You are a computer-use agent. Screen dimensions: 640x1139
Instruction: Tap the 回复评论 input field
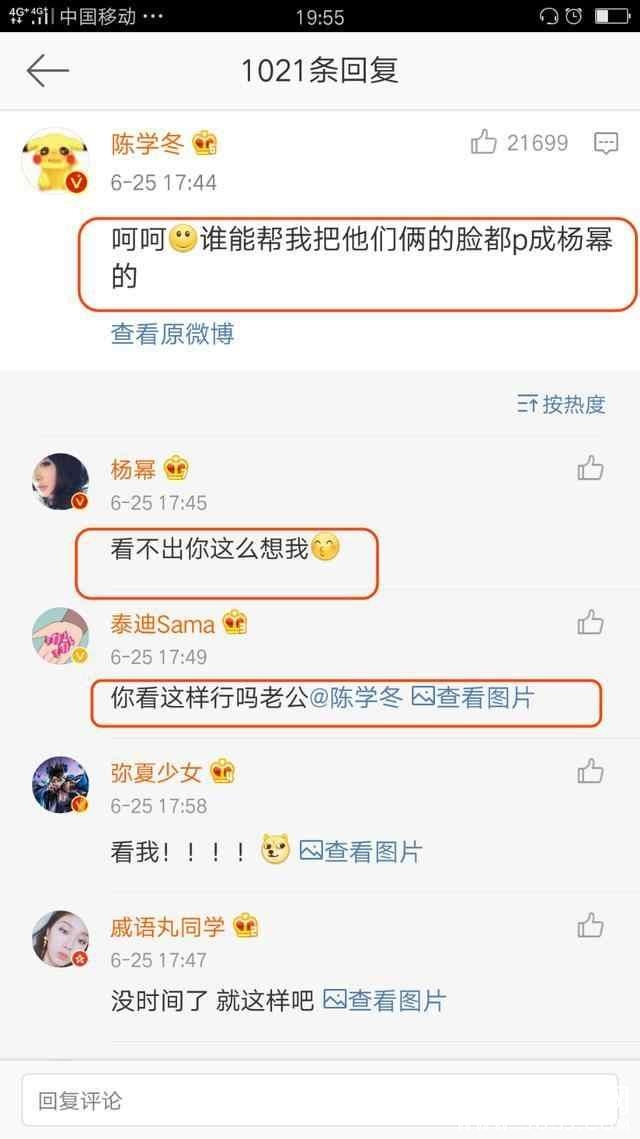click(320, 1101)
